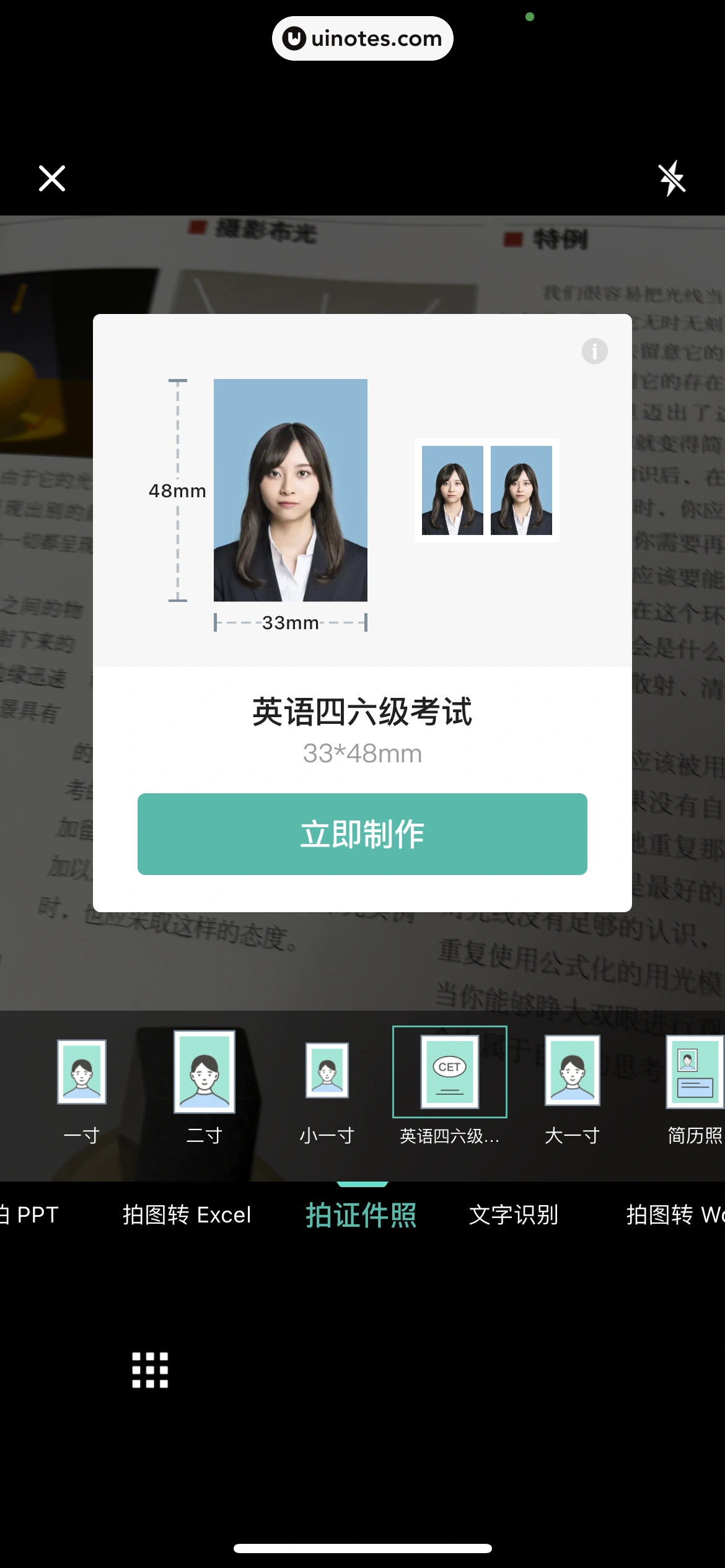Open the info icon on the photo card
This screenshot has height=1568, width=725.
click(594, 351)
